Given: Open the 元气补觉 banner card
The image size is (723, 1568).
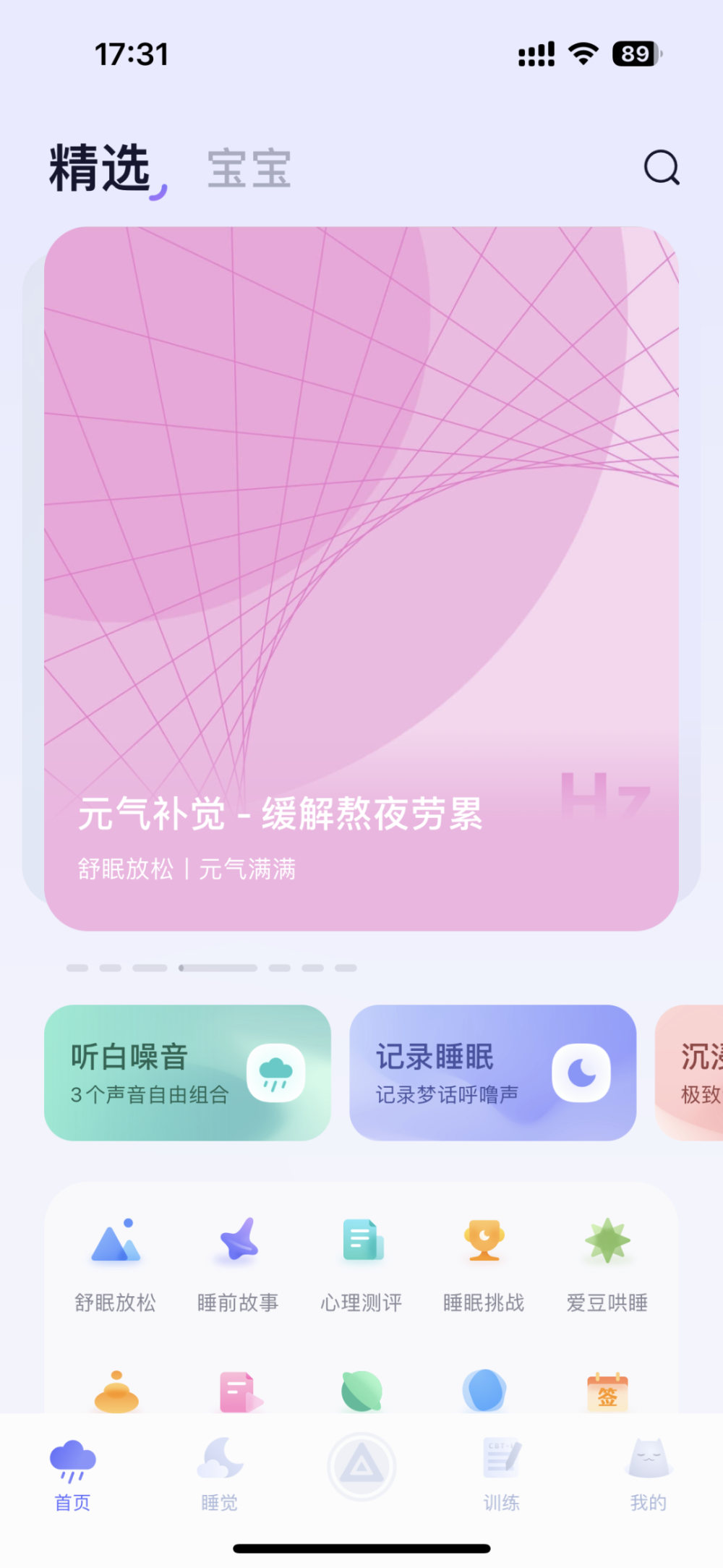Looking at the screenshot, I should pyautogui.click(x=361, y=579).
